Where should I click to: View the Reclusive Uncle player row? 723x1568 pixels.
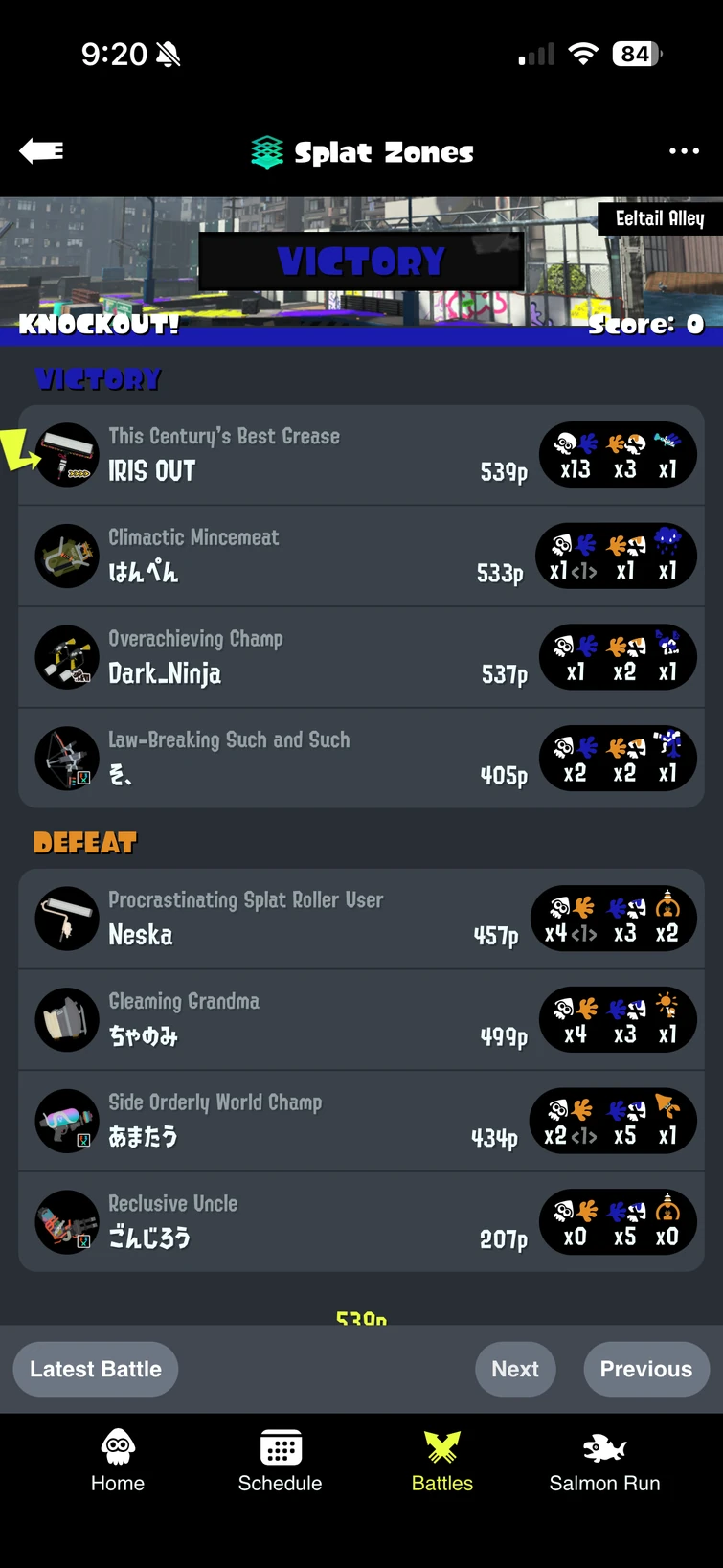coord(287,1222)
